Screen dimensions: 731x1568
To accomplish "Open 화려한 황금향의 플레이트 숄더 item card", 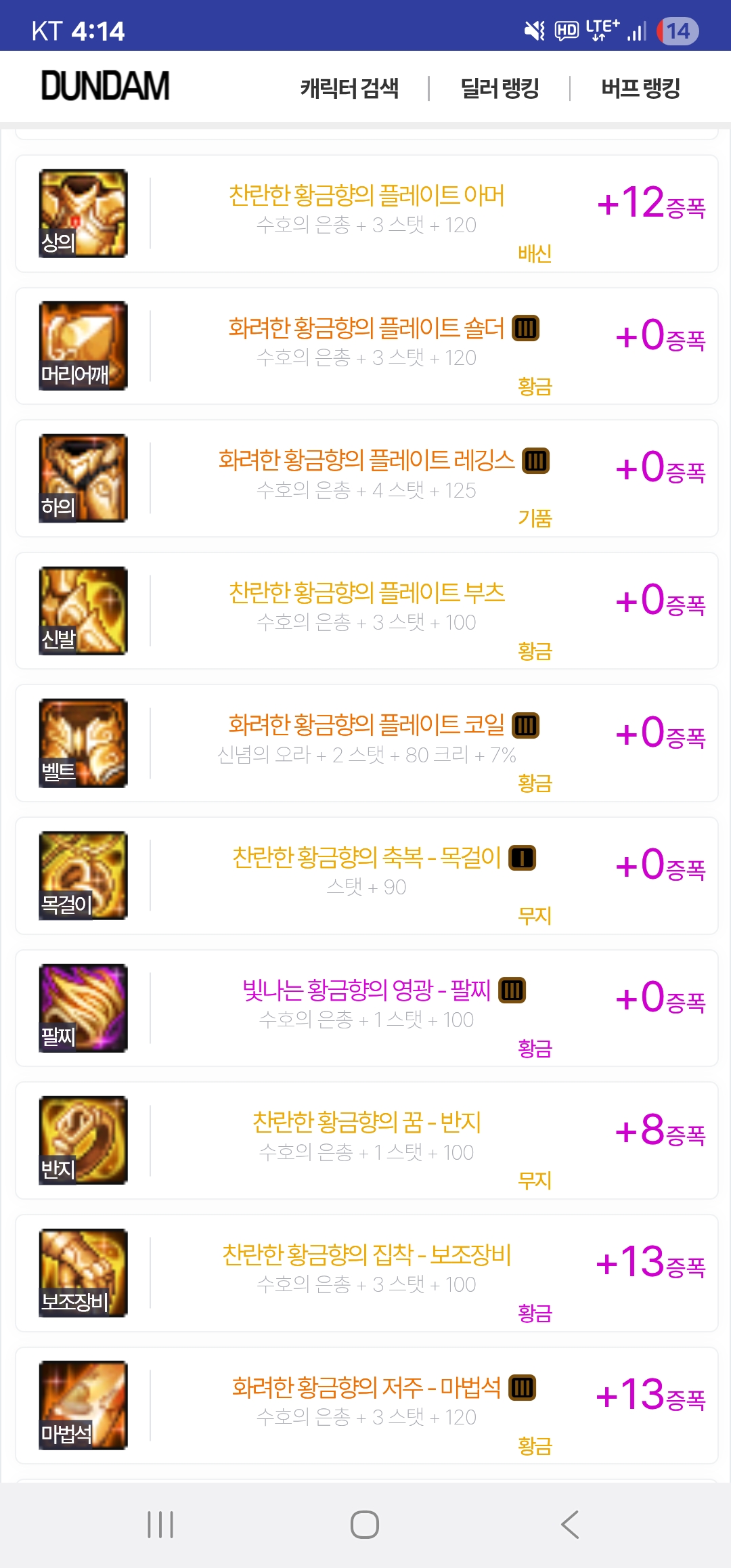I will click(x=366, y=328).
